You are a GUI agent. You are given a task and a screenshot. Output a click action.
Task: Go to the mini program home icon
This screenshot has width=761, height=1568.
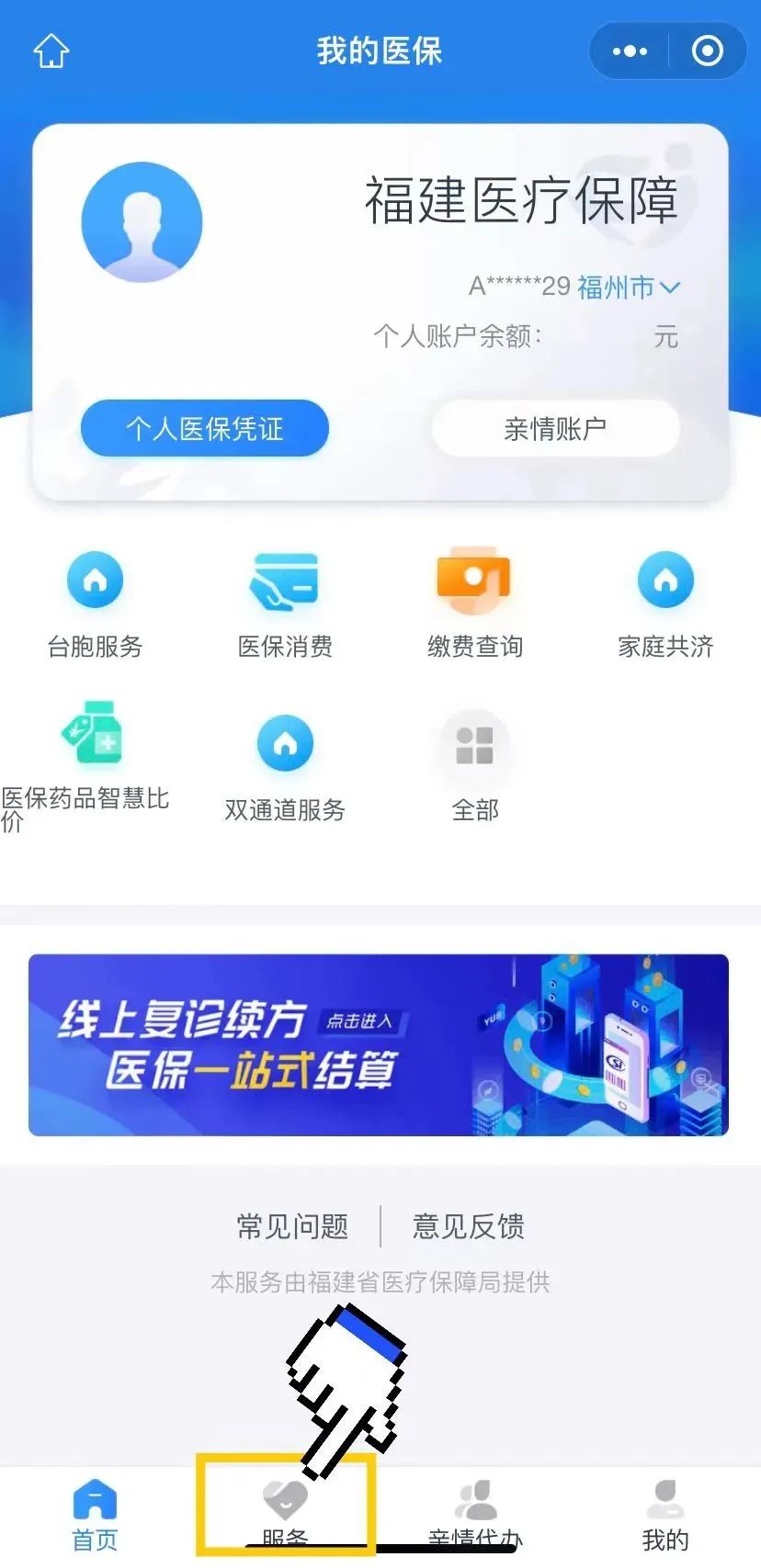pyautogui.click(x=51, y=51)
